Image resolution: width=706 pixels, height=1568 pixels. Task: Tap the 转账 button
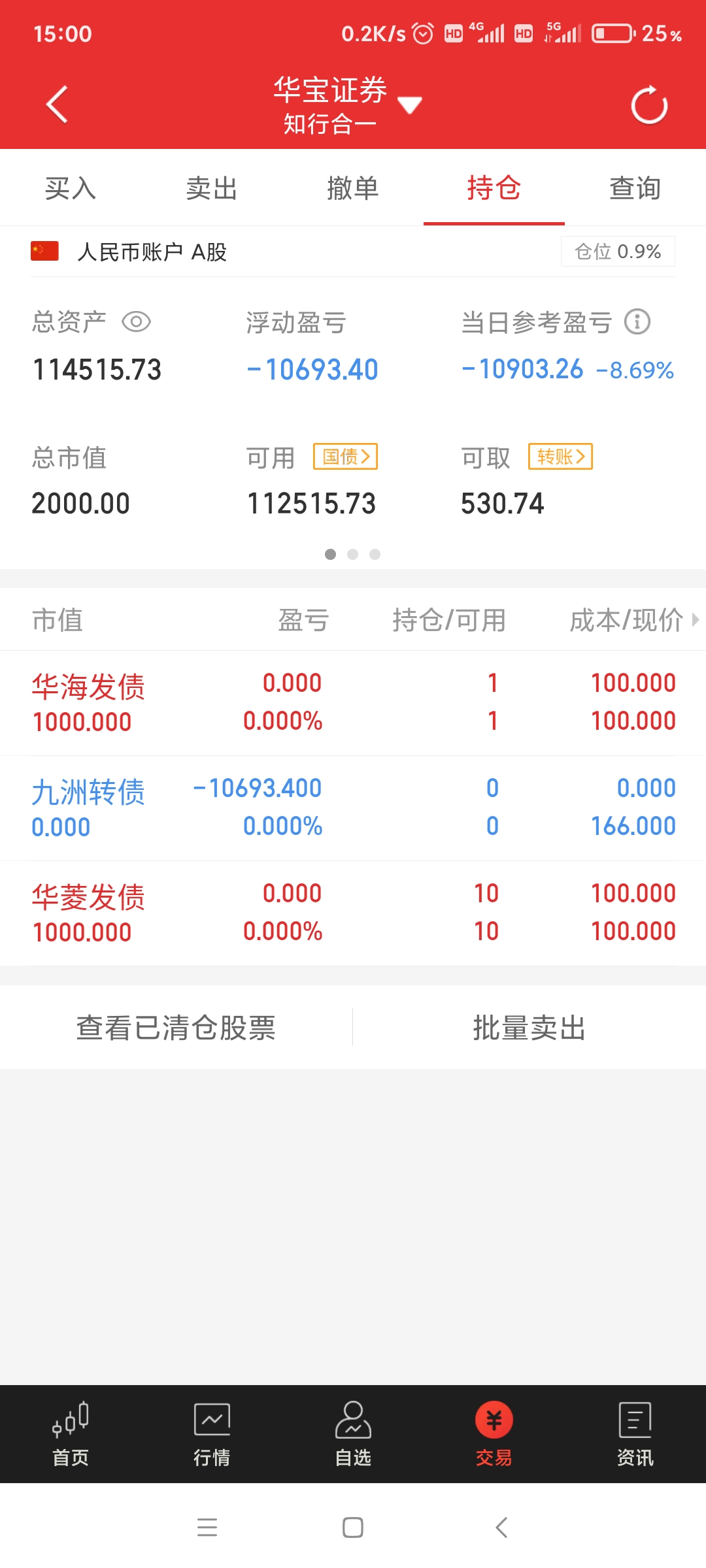[x=560, y=456]
